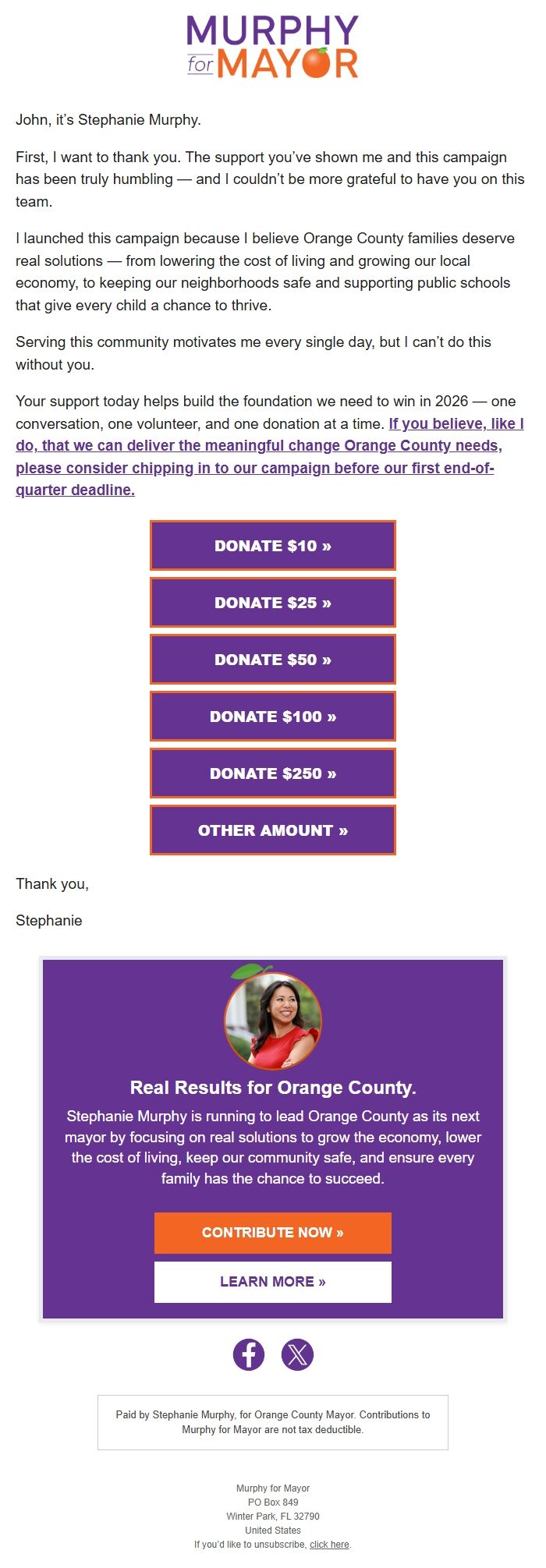Screen dimensions: 546x1568
Task: Visit the campaign's Facebook page
Action: 249,1354
